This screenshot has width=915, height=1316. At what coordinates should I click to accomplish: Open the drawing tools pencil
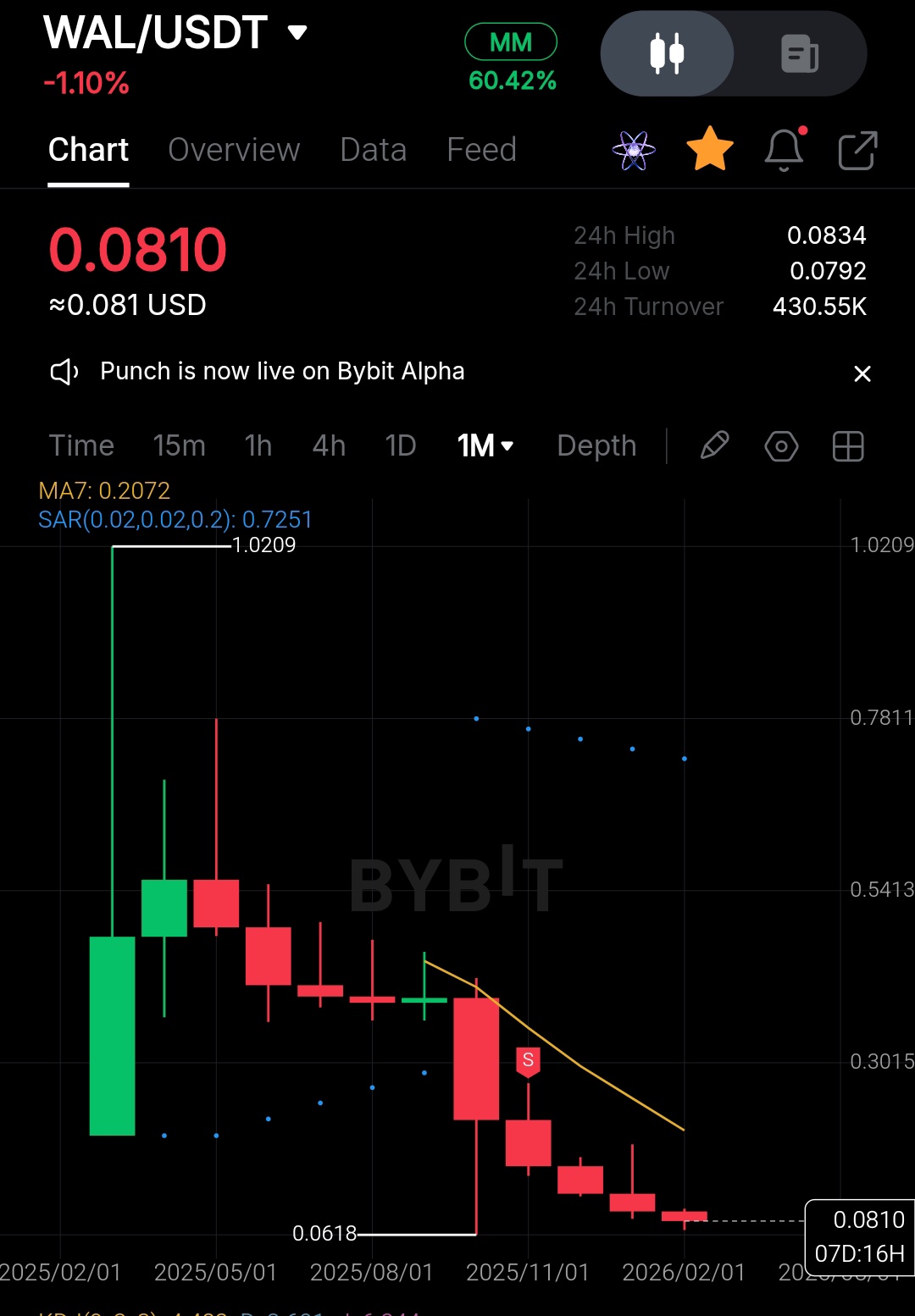[714, 445]
